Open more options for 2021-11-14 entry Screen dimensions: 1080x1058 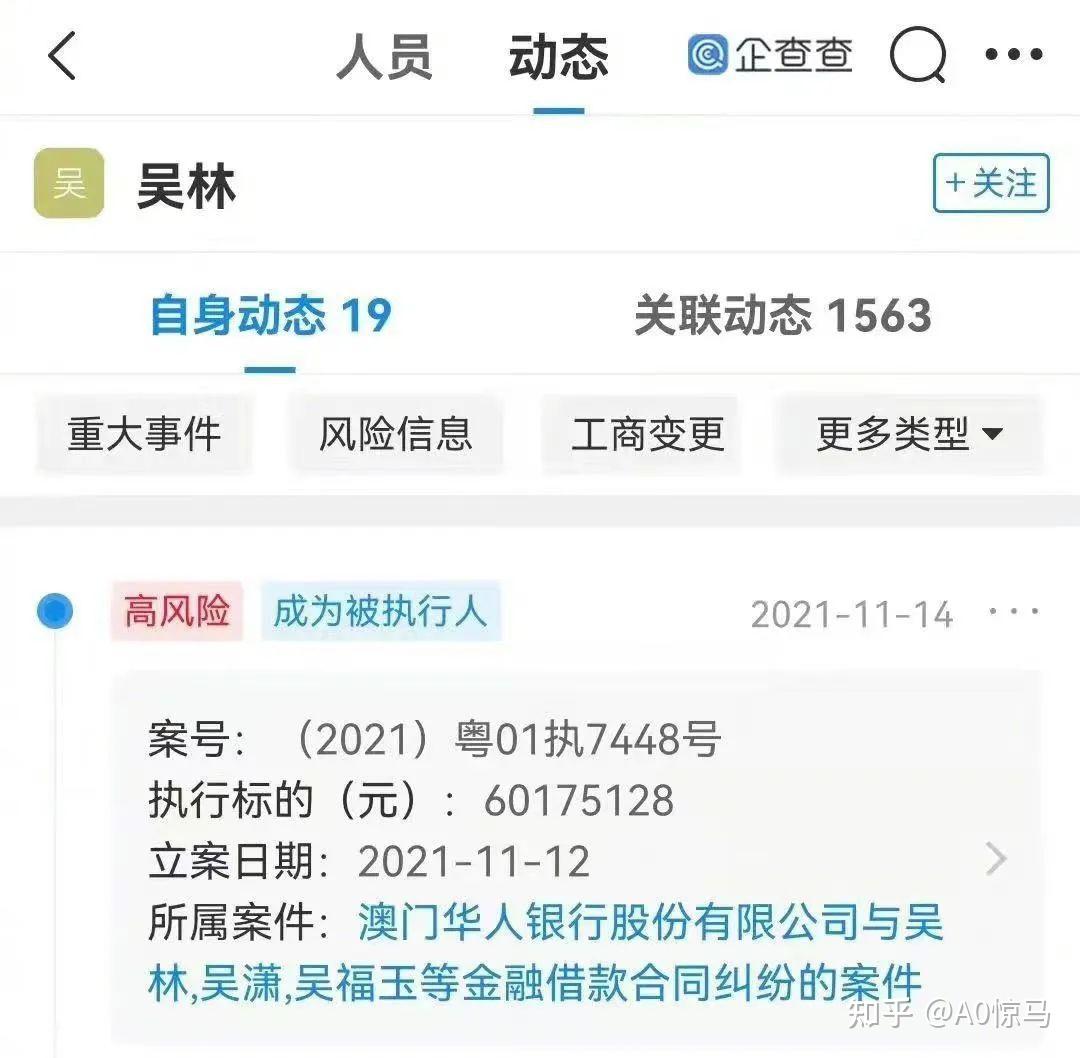click(x=1013, y=611)
